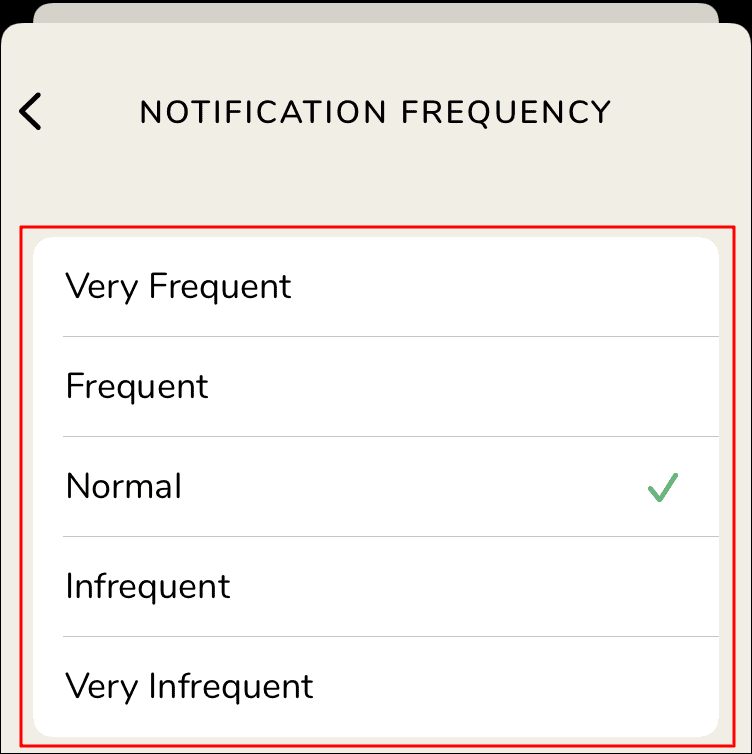Viewport: 752px width, 754px height.
Task: Go back from Notification Frequency
Action: click(x=31, y=111)
